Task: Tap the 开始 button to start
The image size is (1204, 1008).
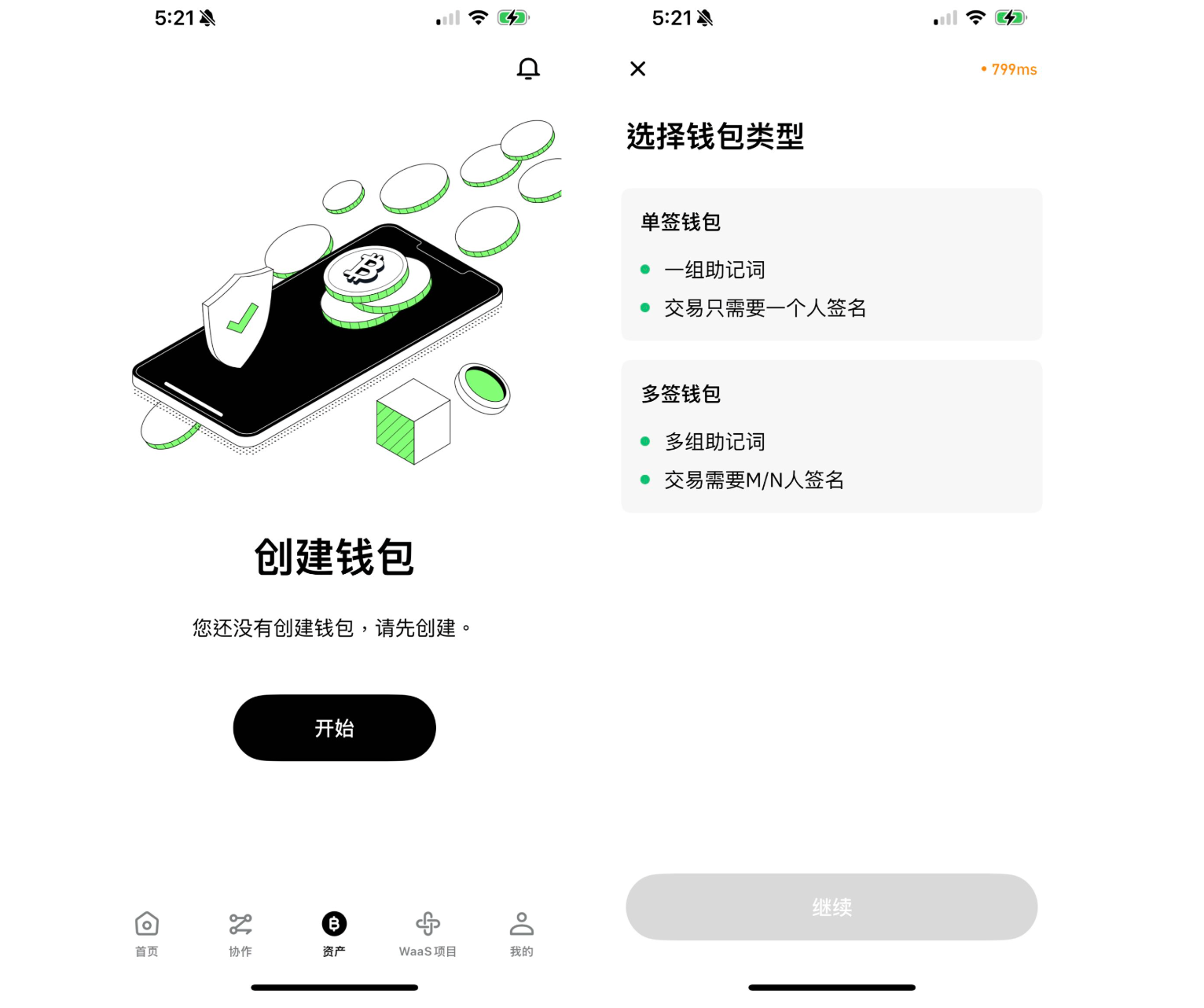Action: (x=334, y=727)
